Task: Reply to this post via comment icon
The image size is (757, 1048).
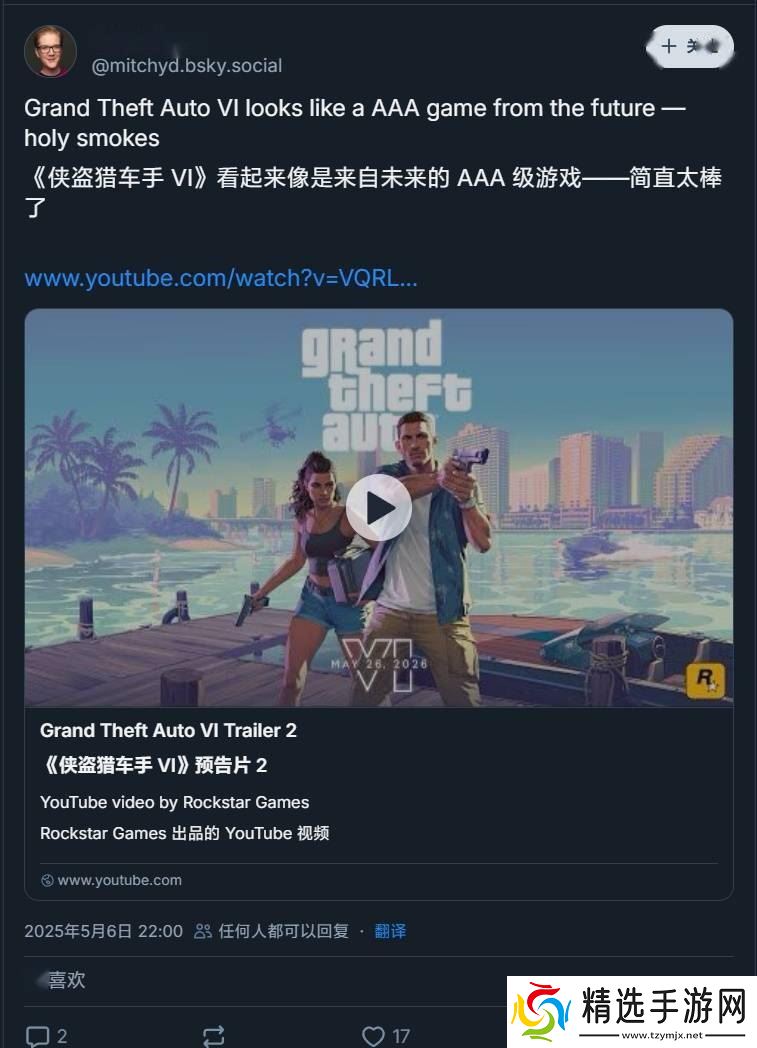Action: (x=37, y=1035)
